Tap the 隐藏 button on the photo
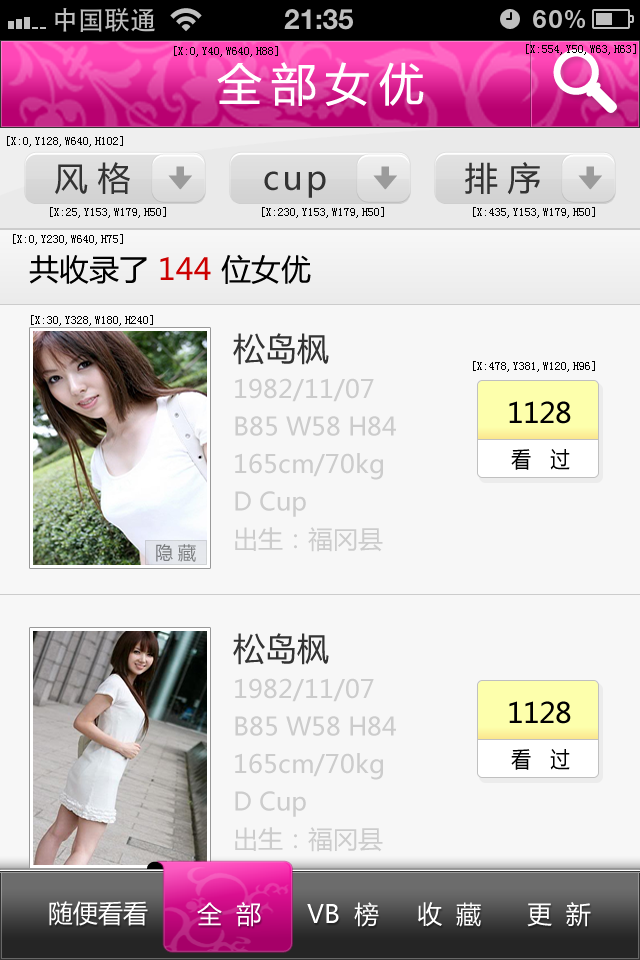 coord(176,552)
